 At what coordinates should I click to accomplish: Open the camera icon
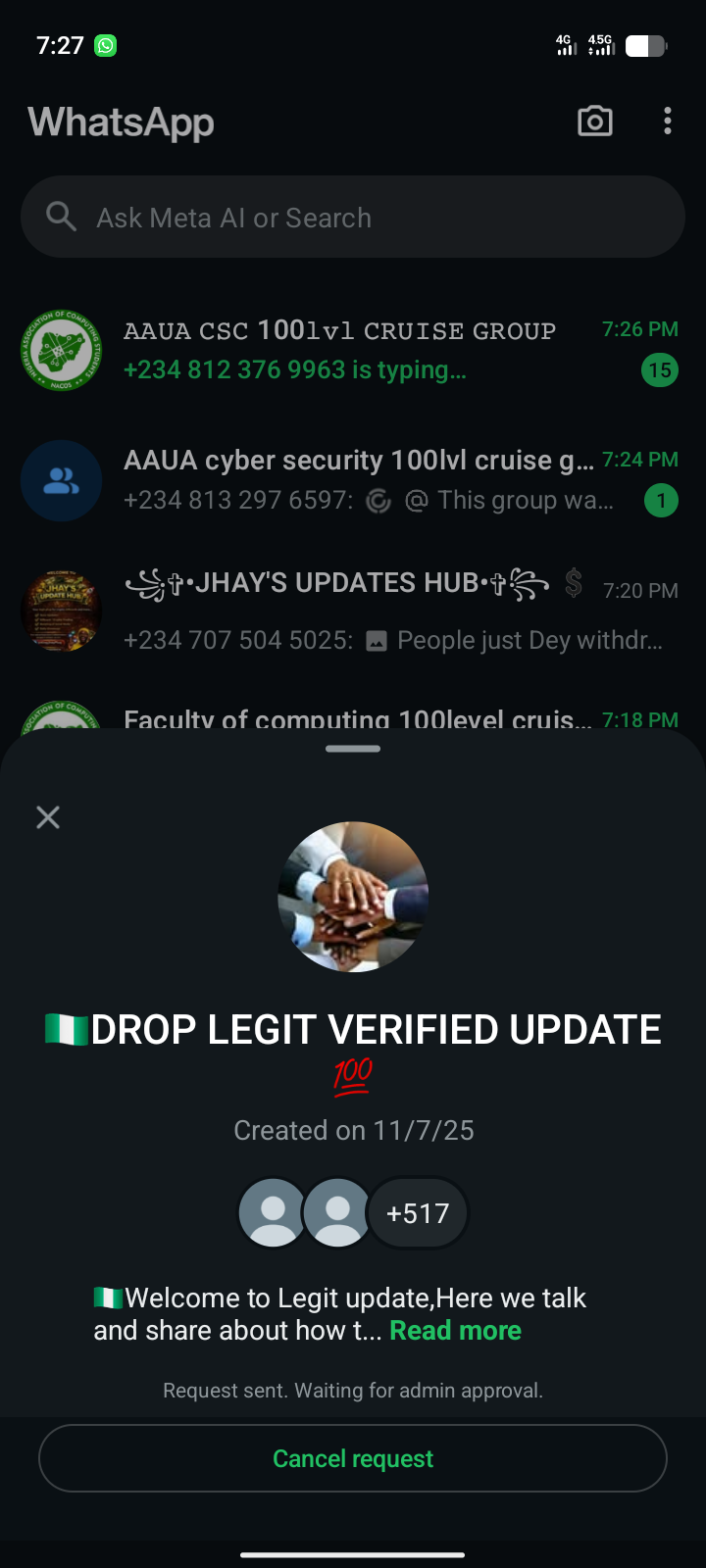click(x=595, y=122)
